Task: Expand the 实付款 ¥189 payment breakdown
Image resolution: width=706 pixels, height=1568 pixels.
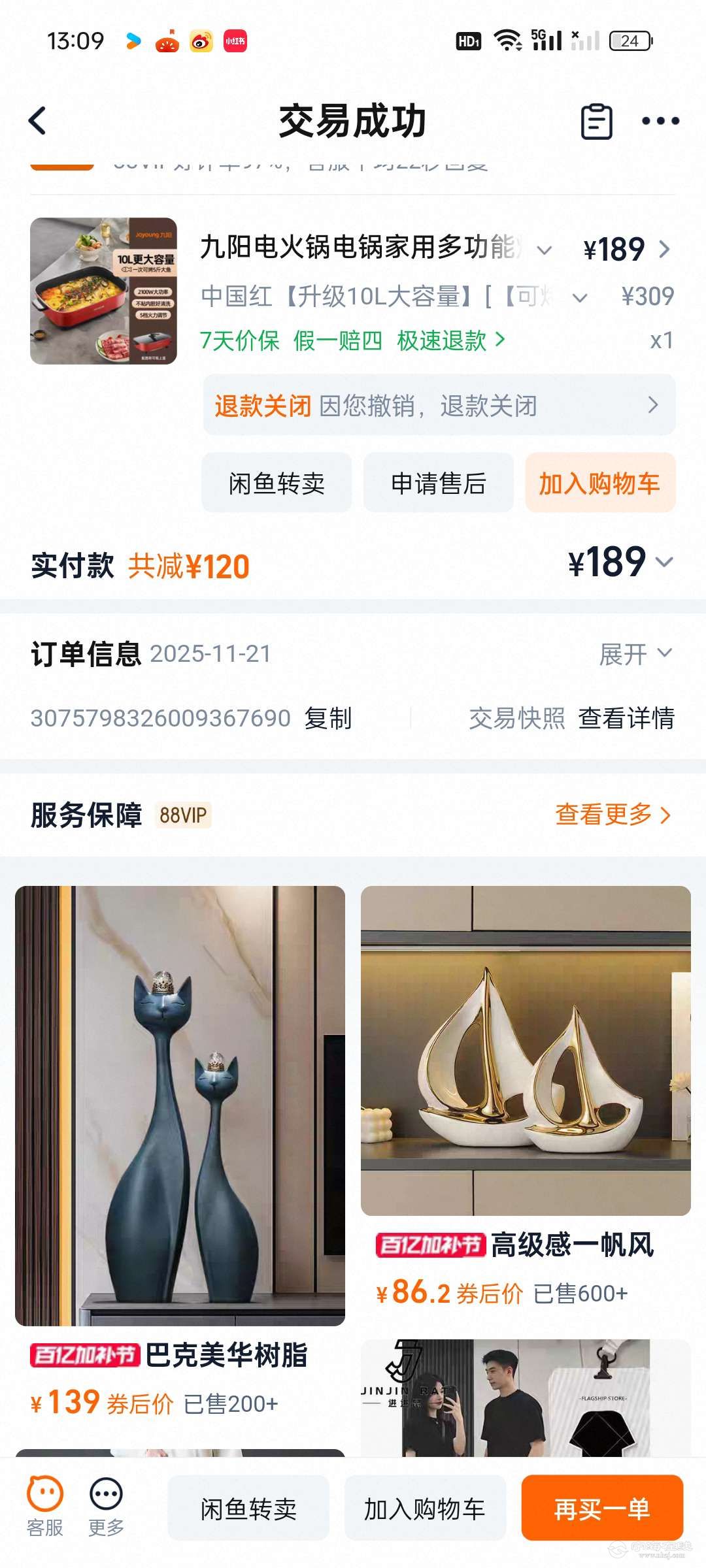Action: pyautogui.click(x=619, y=563)
